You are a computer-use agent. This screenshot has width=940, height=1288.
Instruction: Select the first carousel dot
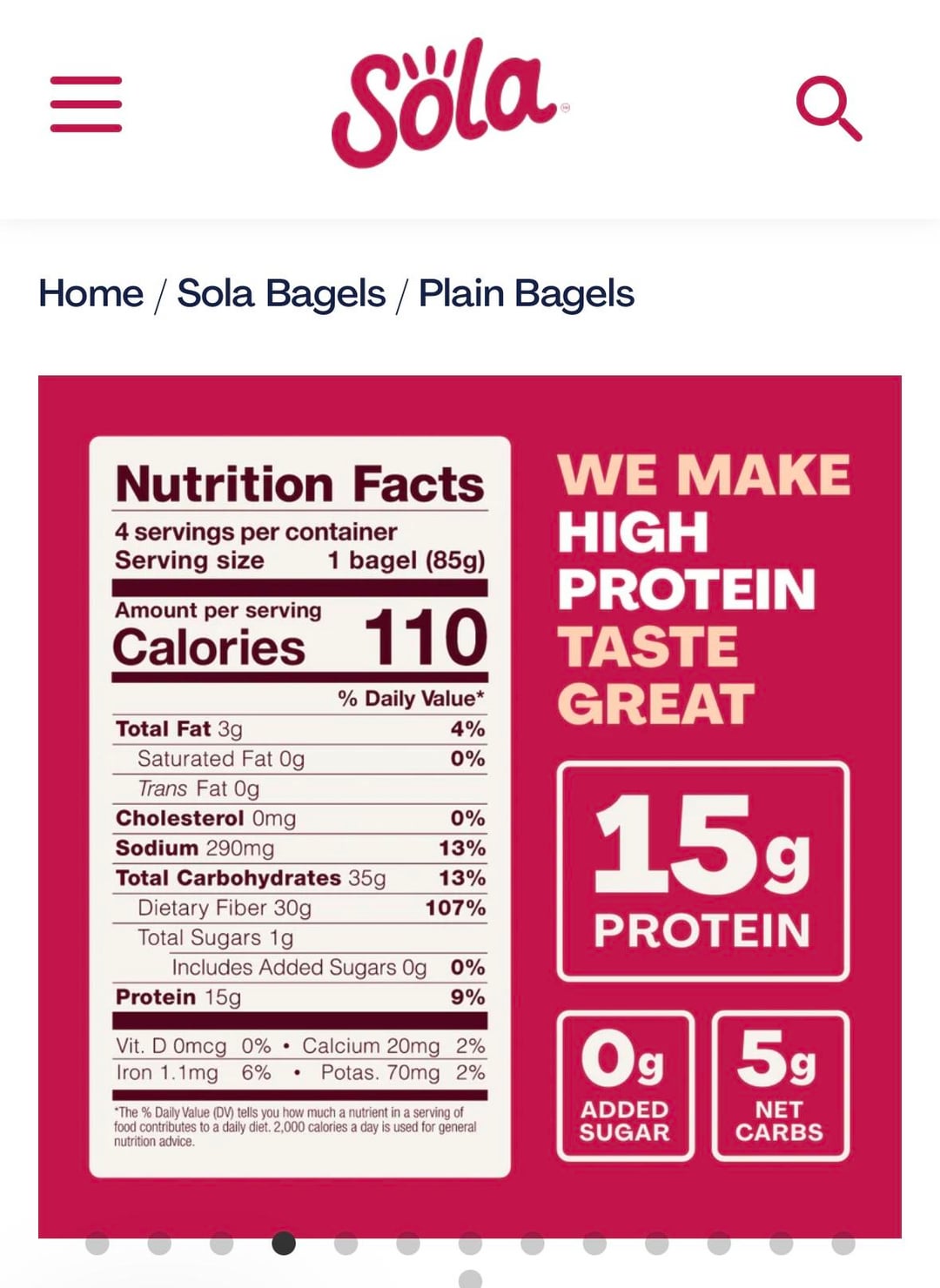click(x=97, y=1244)
